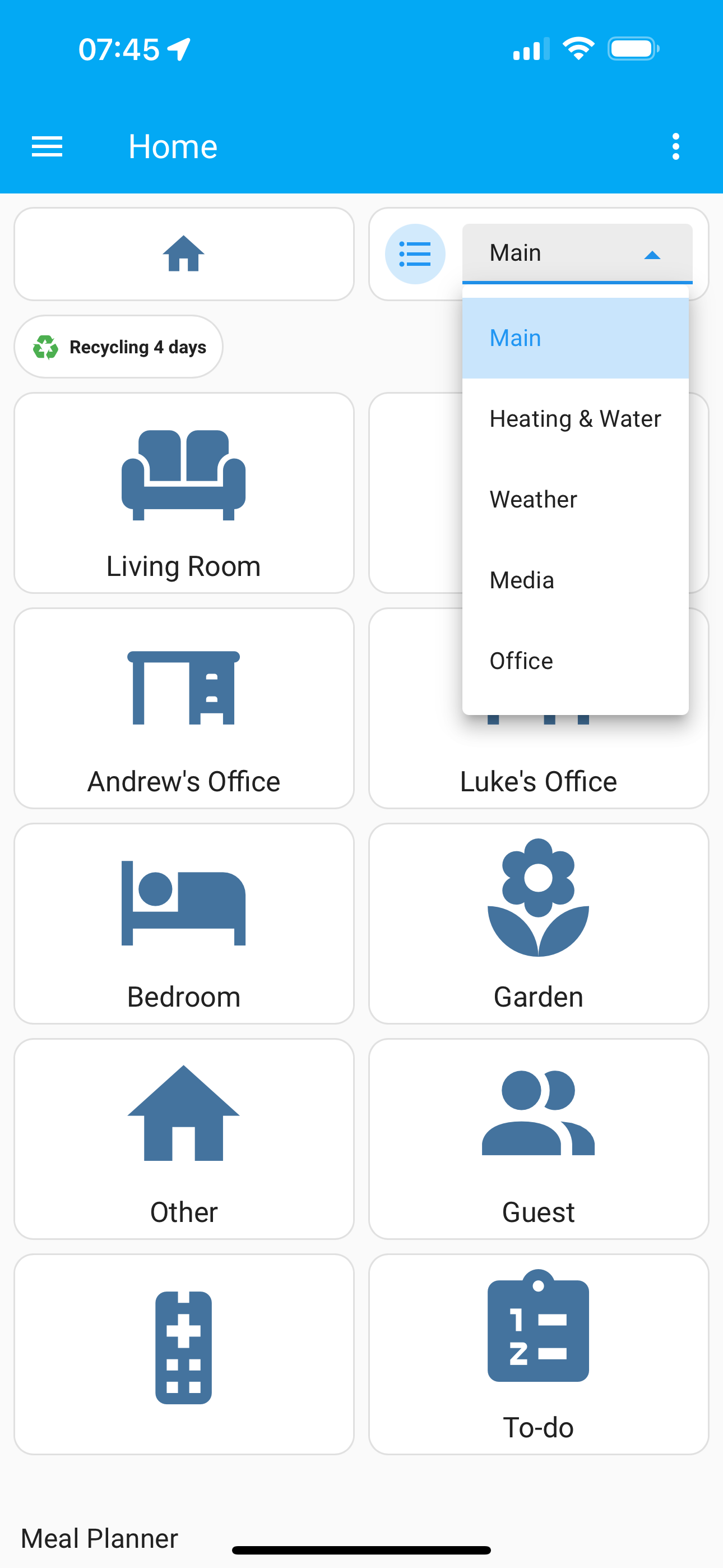Image resolution: width=723 pixels, height=1568 pixels.
Task: Tap the Recycling 4 days chip
Action: (x=119, y=347)
